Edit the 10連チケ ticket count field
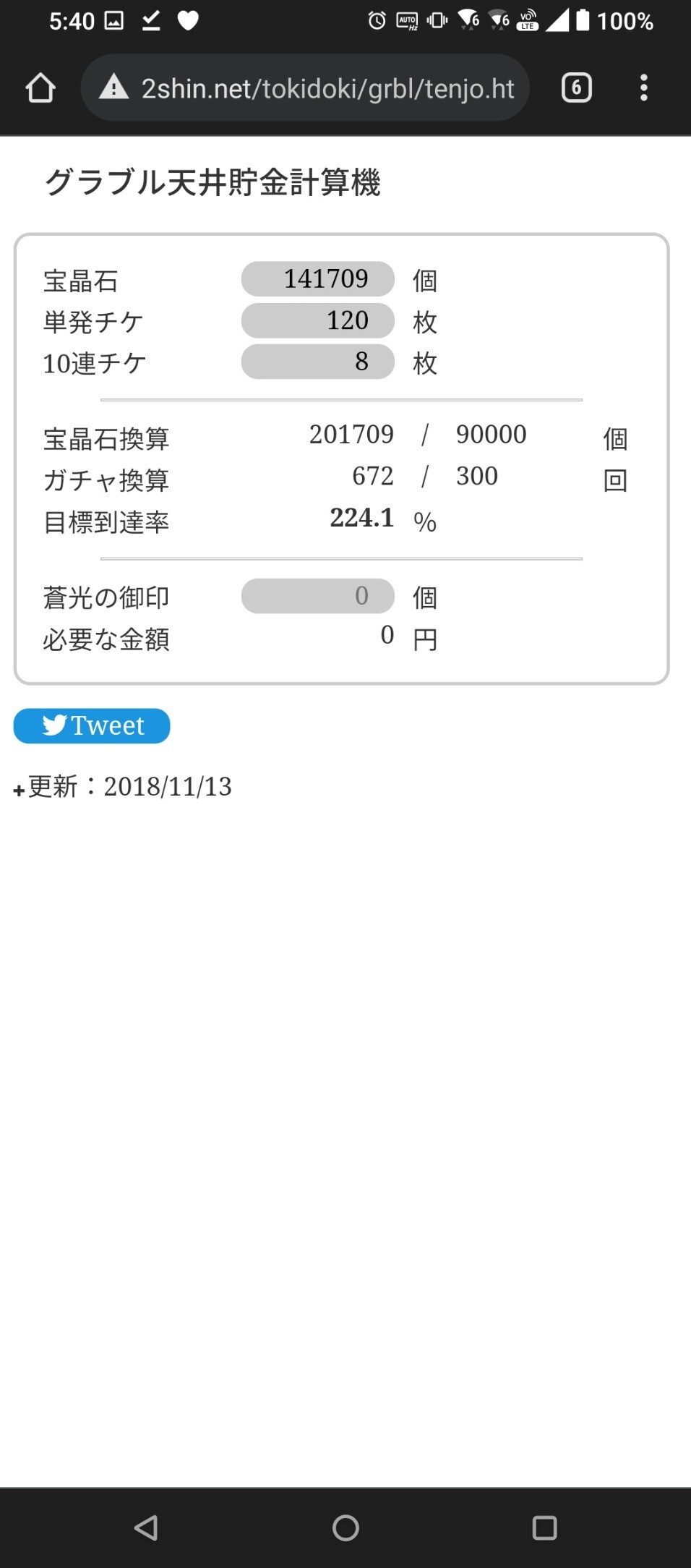This screenshot has height=1568, width=691. 318,362
